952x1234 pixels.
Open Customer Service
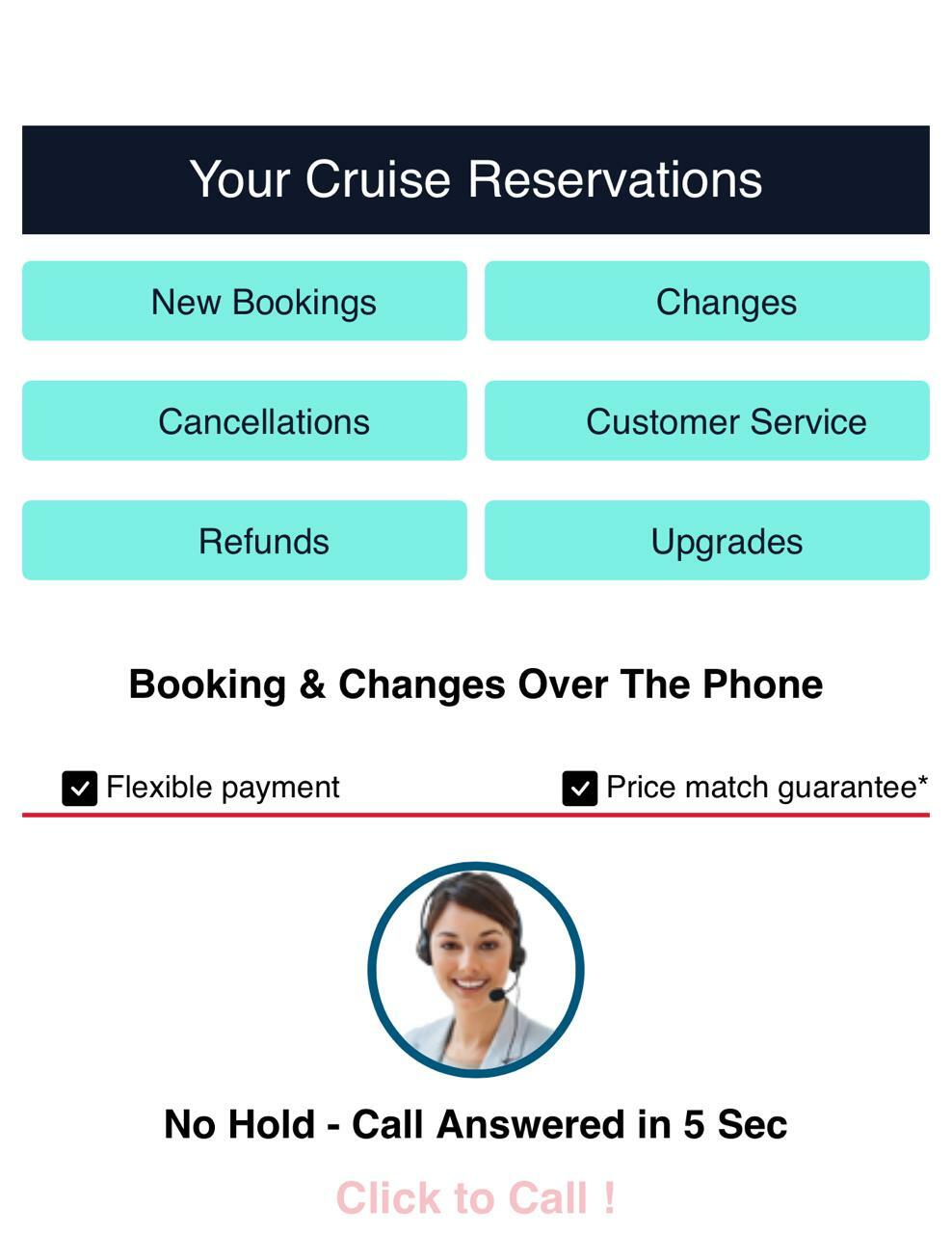coord(706,420)
